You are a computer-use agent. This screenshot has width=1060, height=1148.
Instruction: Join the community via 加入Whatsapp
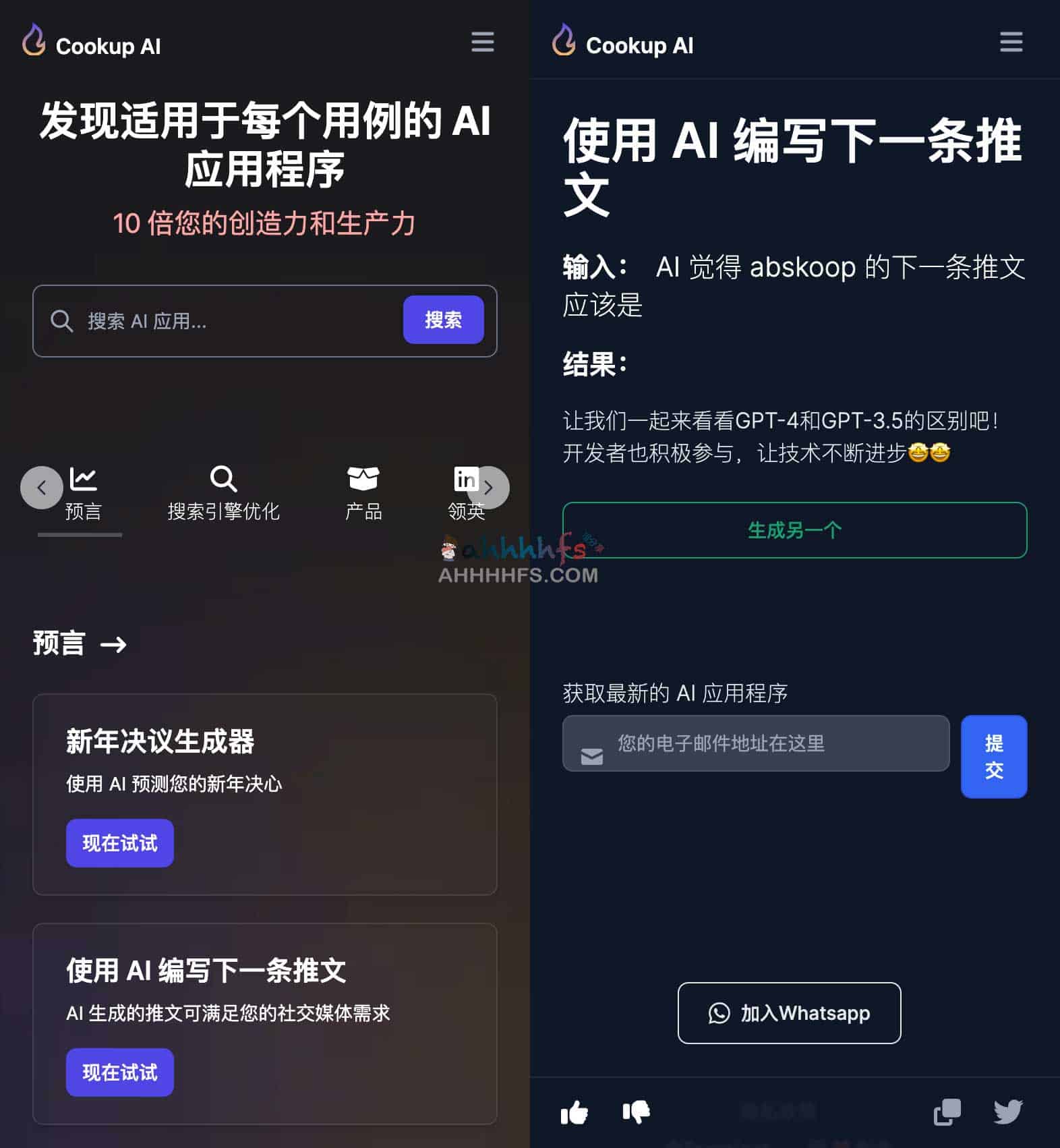[789, 1013]
